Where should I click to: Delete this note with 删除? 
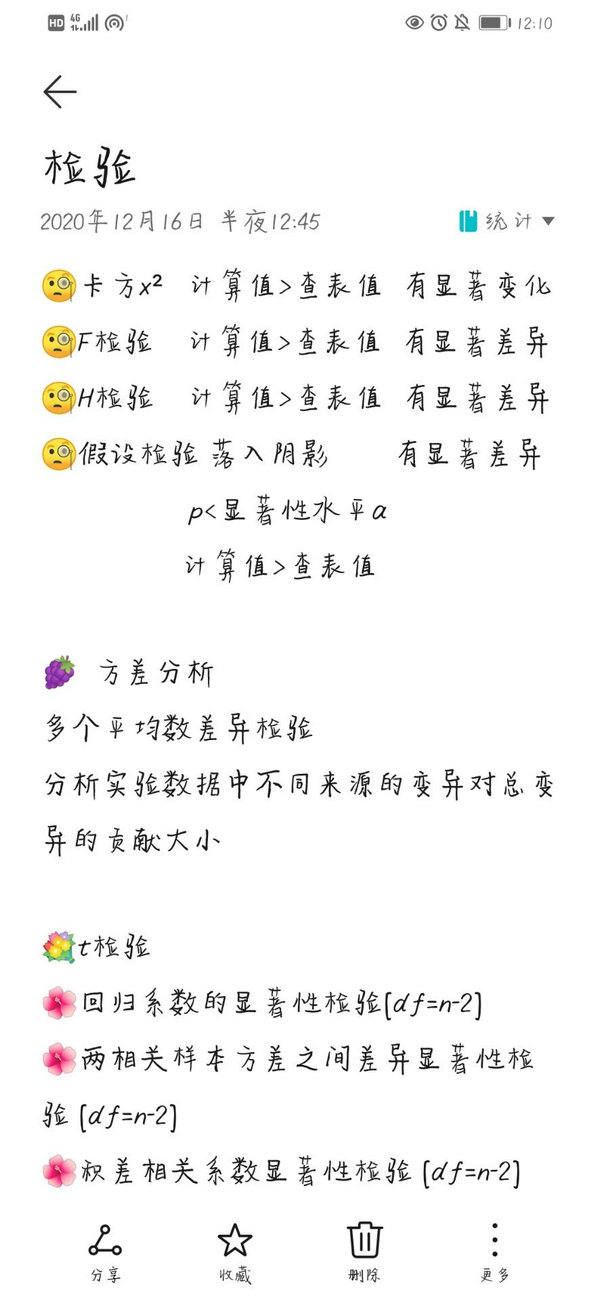pyautogui.click(x=365, y=1252)
